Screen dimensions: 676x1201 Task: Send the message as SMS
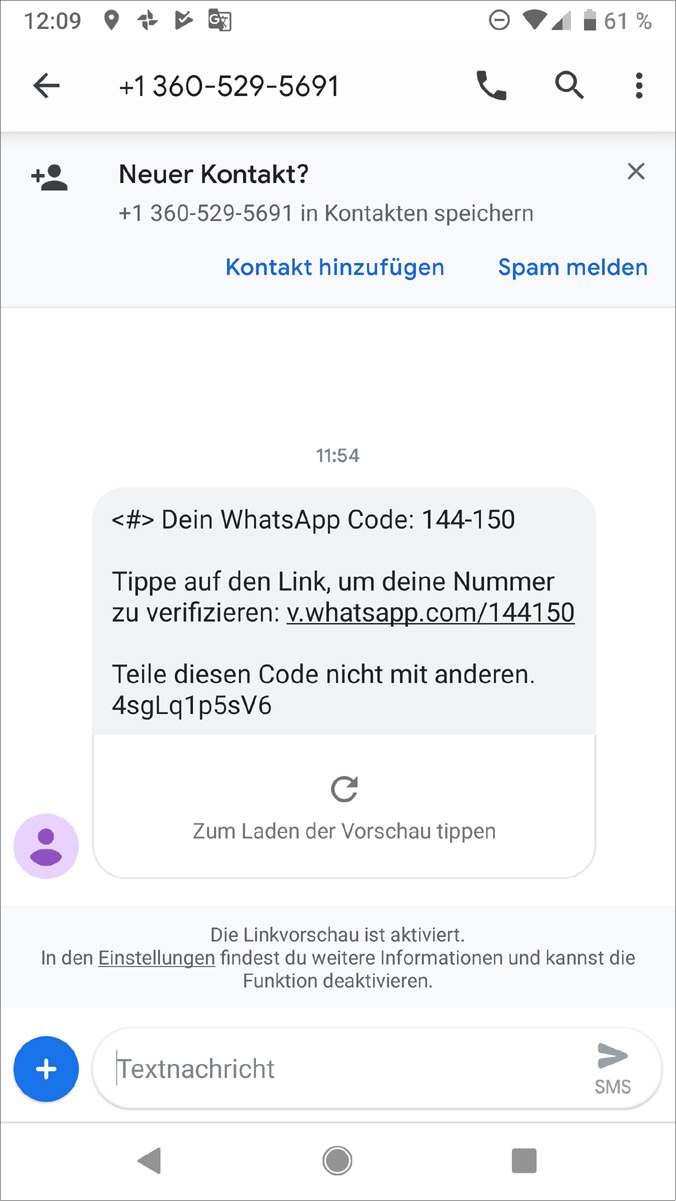(612, 1067)
